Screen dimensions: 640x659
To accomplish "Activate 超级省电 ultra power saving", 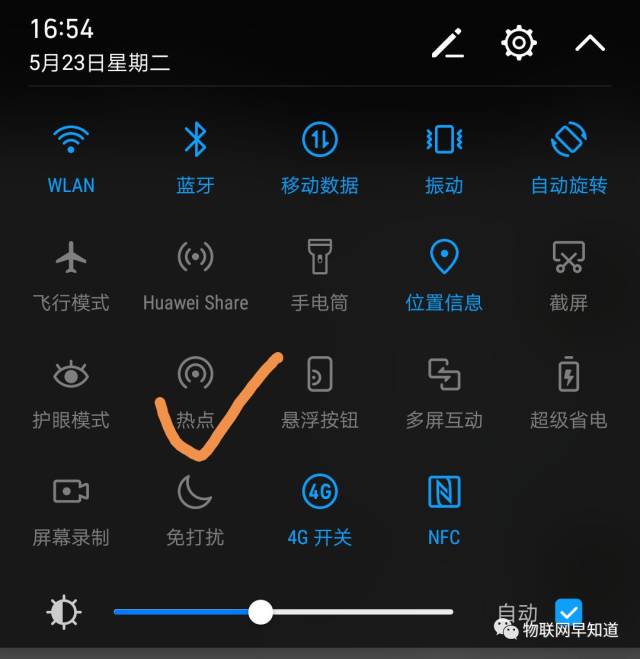I will 568,375.
